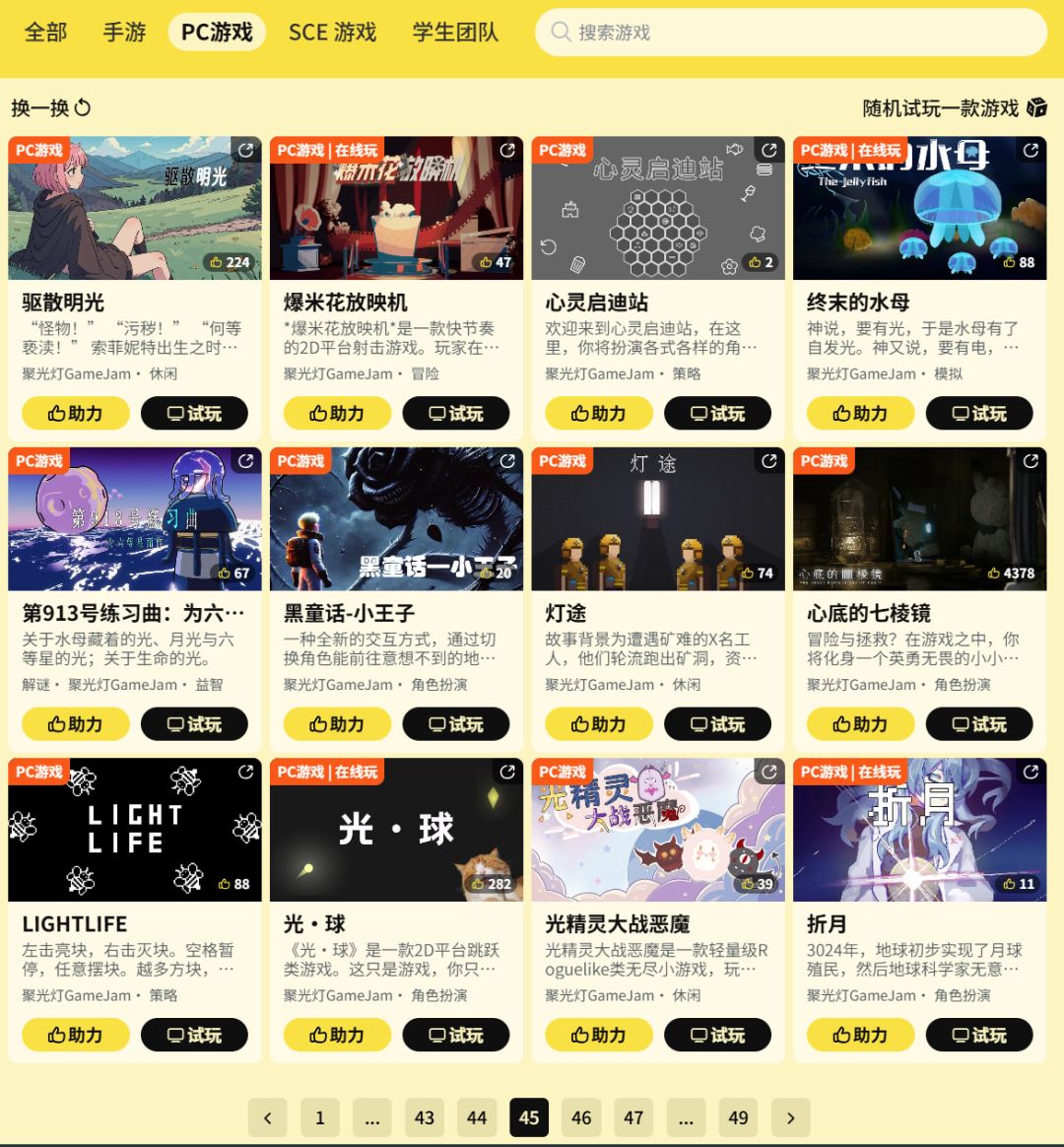
Task: Open the share icon on the 驱散明光 card
Action: 246,149
